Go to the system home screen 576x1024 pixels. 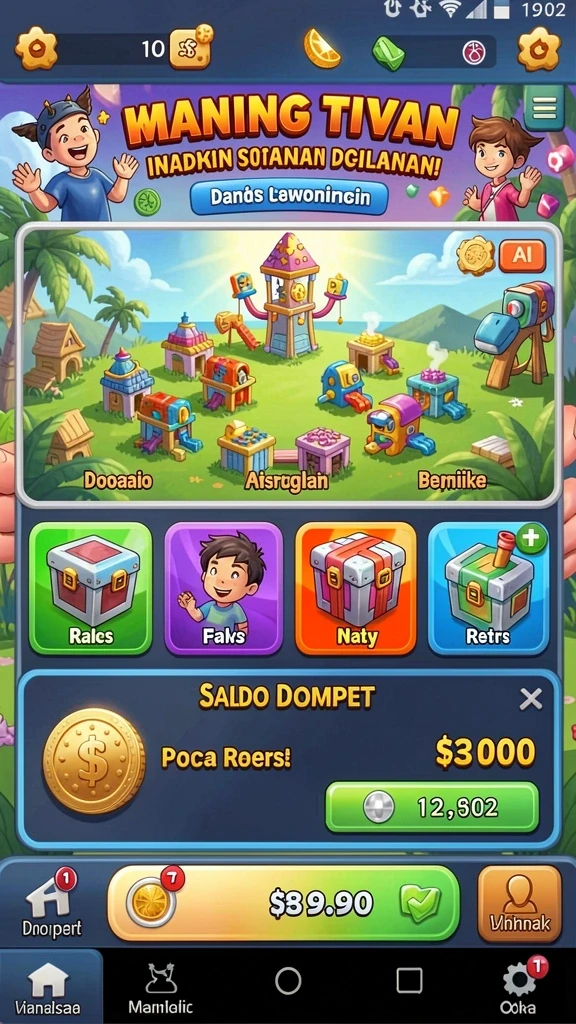click(x=288, y=981)
